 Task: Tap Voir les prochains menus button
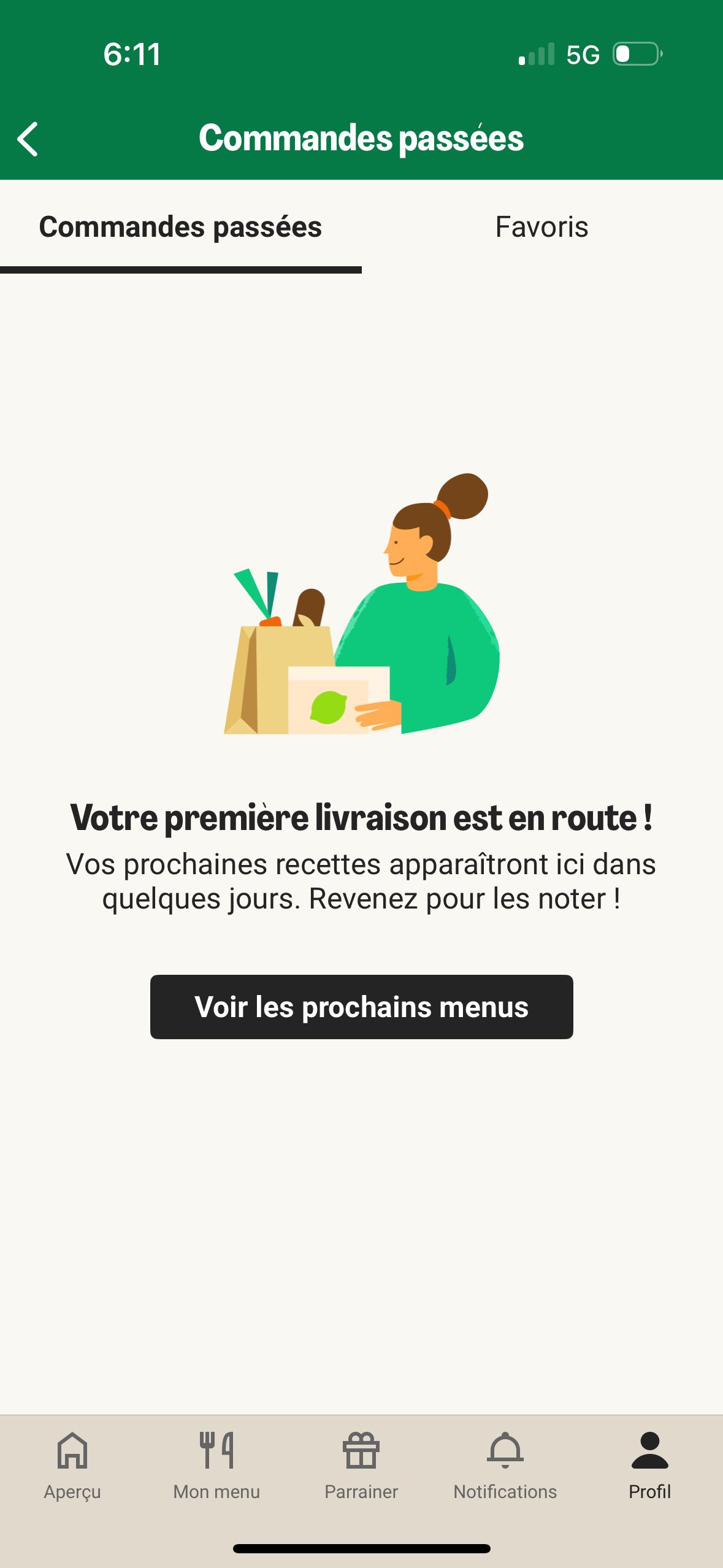[361, 1007]
